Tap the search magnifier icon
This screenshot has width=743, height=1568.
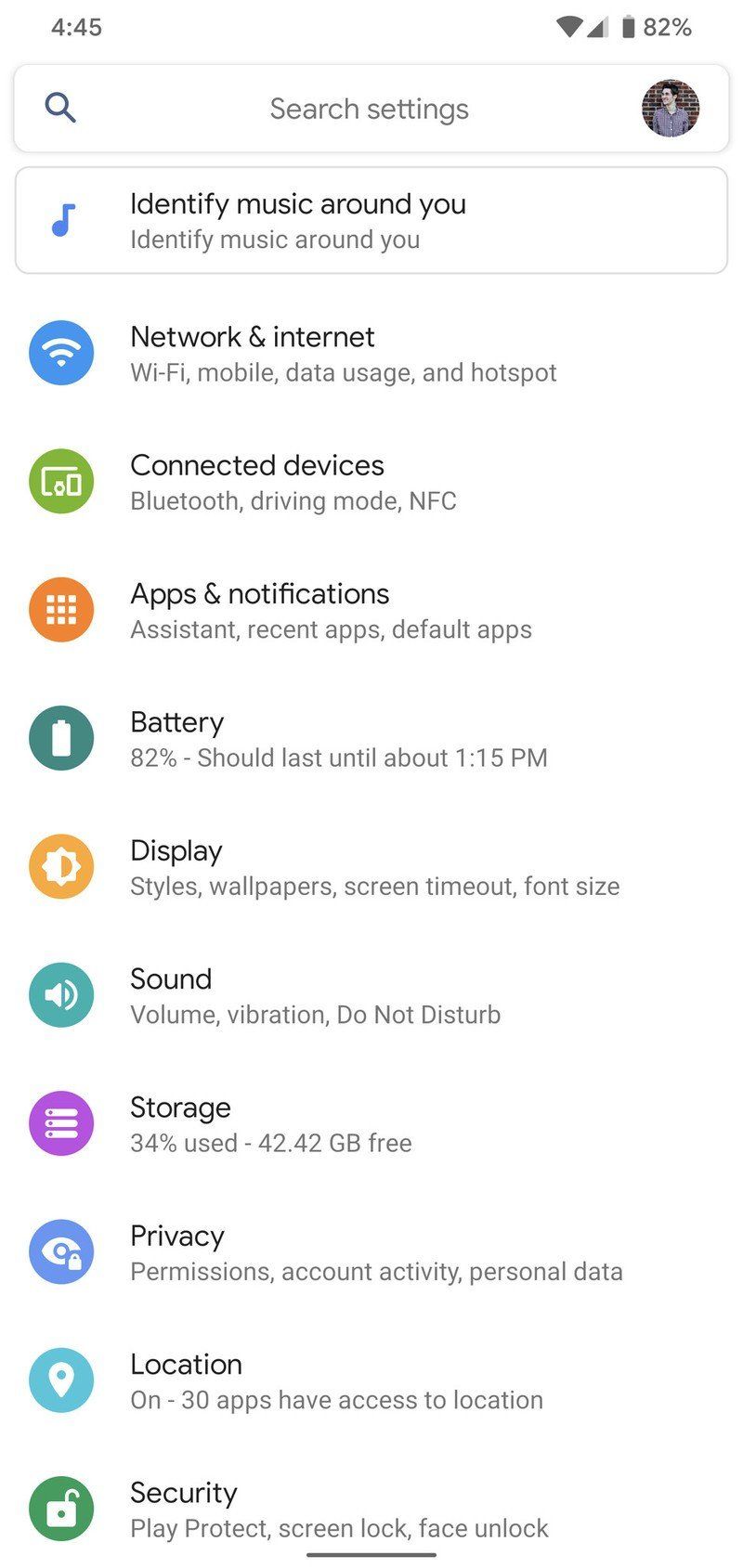[x=60, y=109]
